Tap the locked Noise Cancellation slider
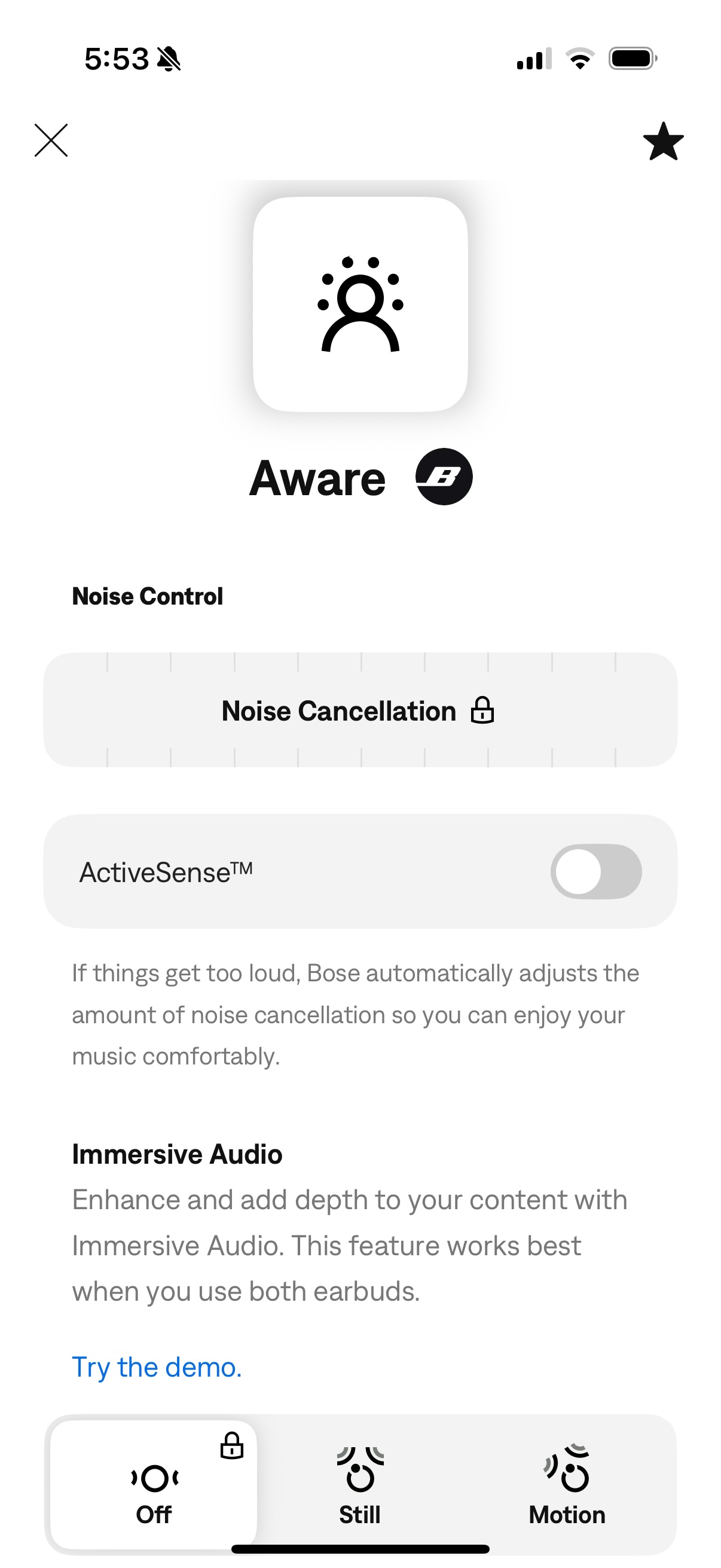The image size is (721, 1568). [360, 710]
